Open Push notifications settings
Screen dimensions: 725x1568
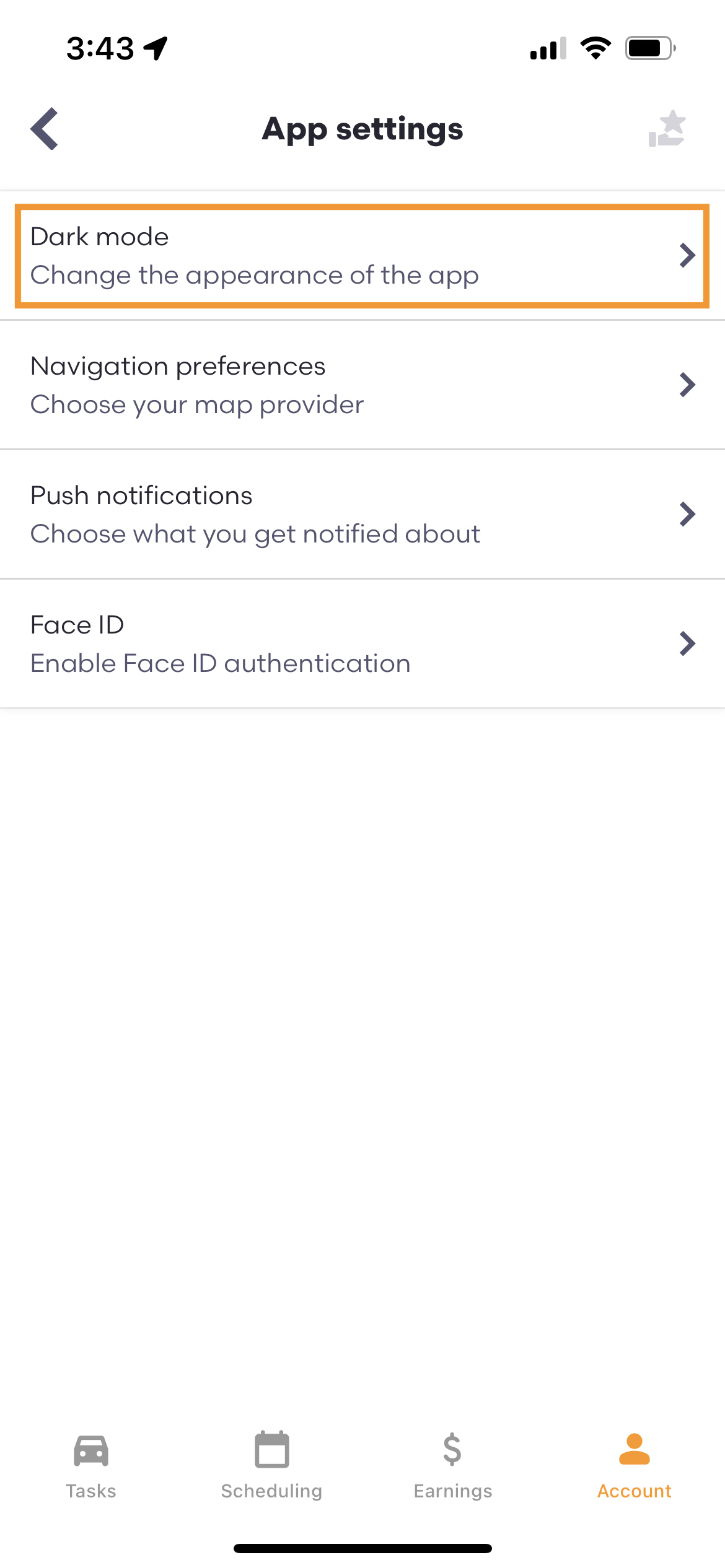coord(362,515)
